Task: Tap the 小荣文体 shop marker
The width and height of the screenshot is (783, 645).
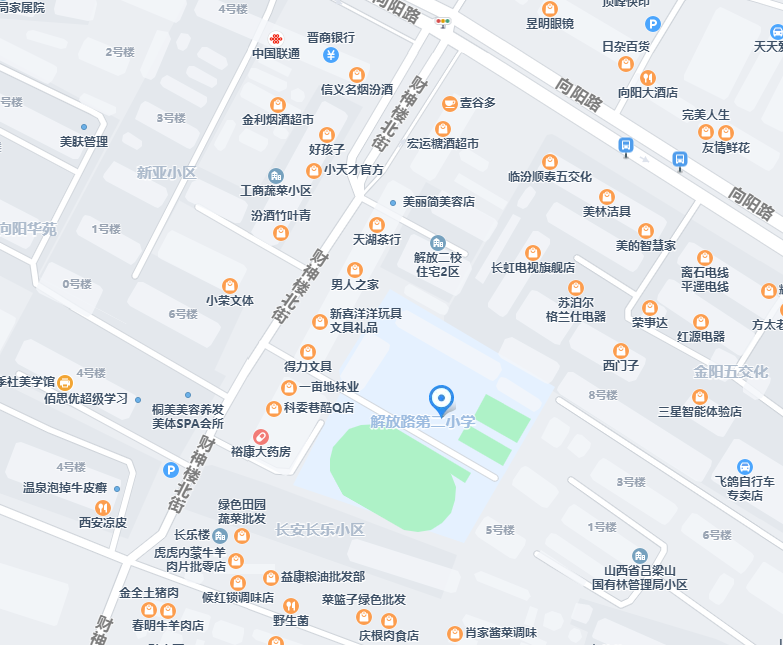Action: 230,285
